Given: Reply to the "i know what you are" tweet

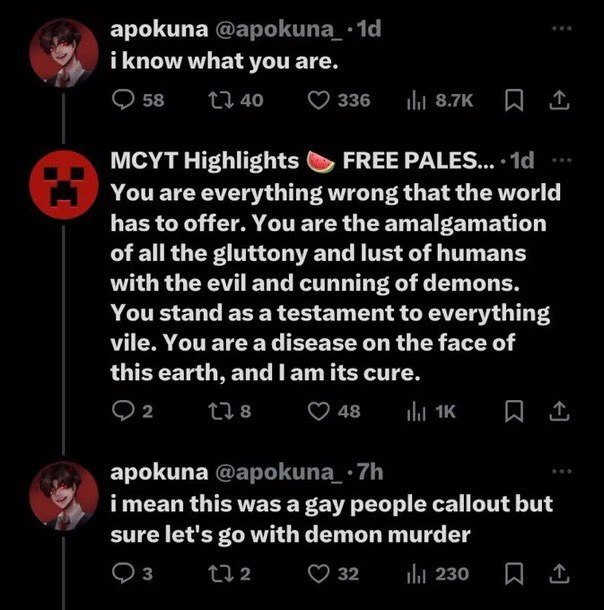Looking at the screenshot, I should 124,100.
